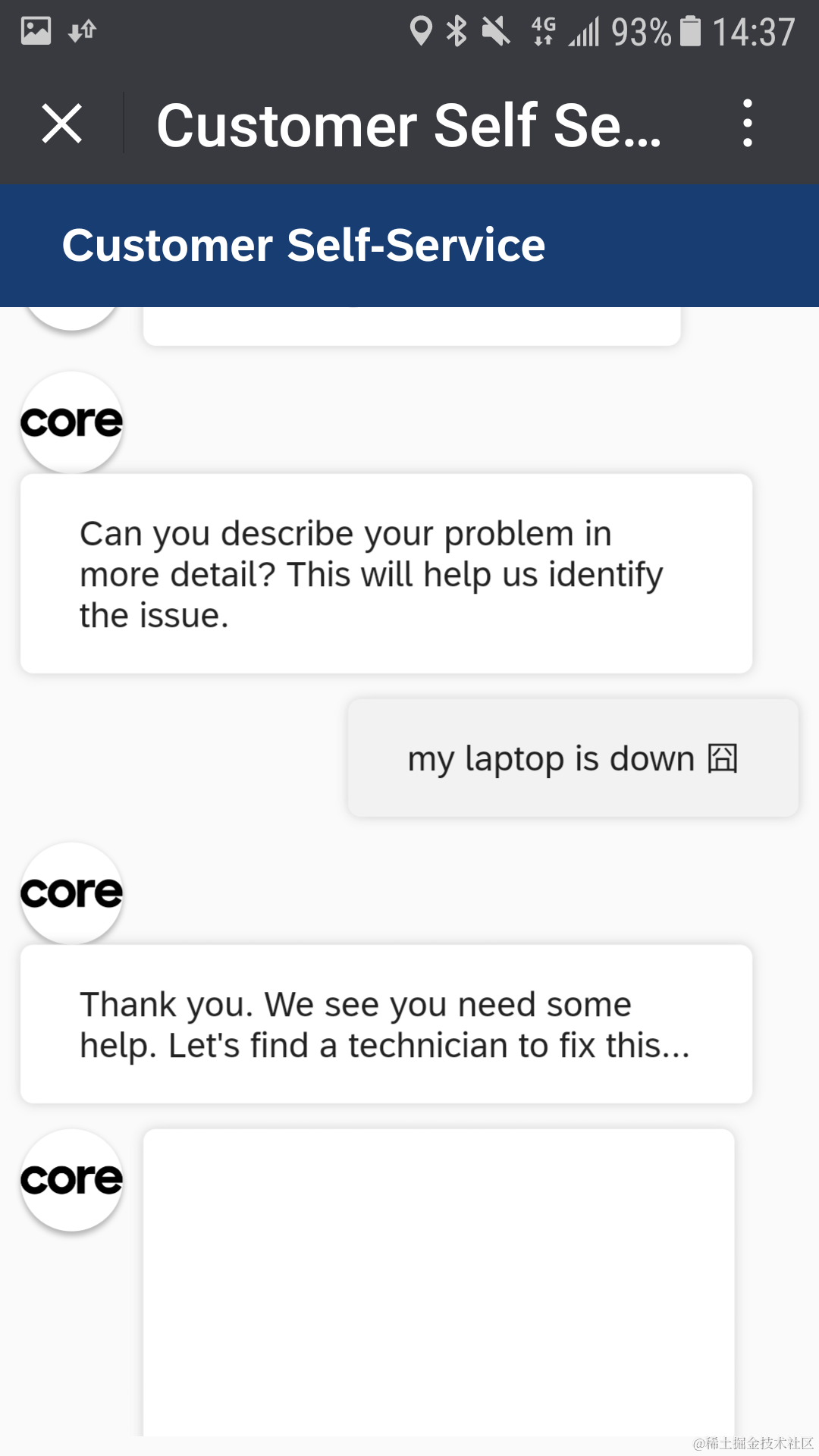Tap the Customer Self Se... title bar text
This screenshot has height=1456, width=819.
coord(409,125)
